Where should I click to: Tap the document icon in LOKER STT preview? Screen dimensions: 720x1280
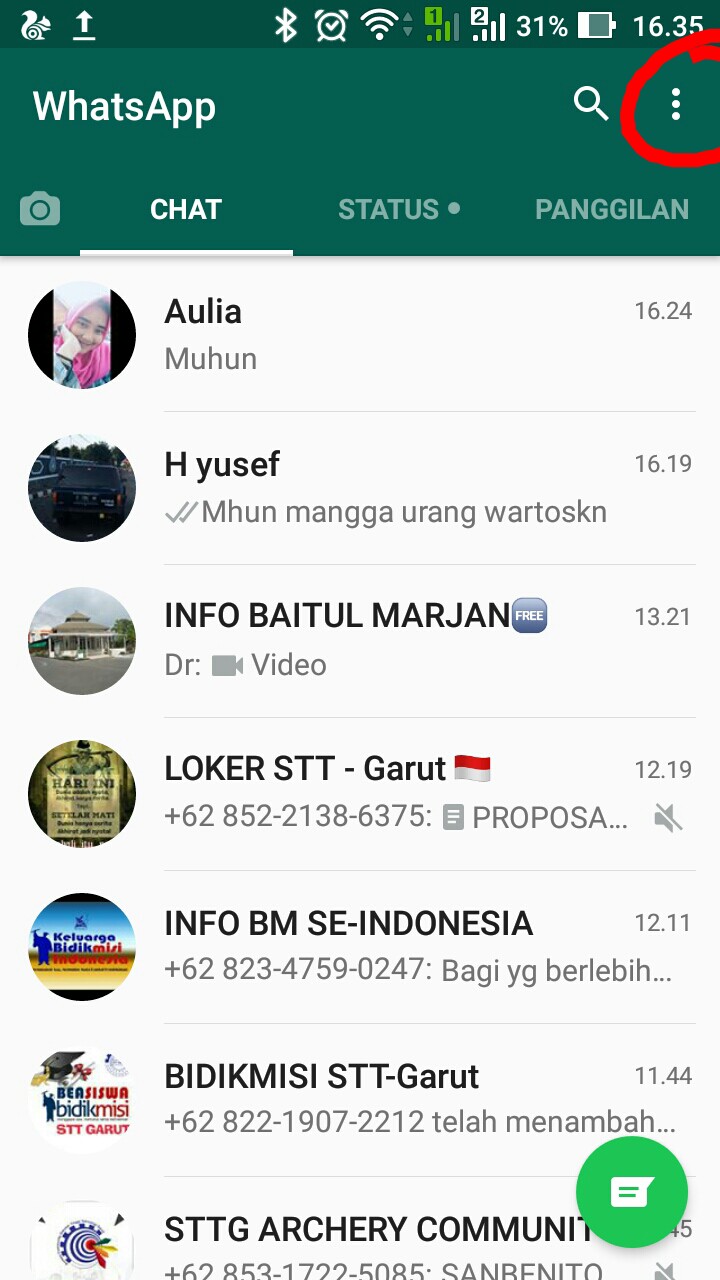452,817
